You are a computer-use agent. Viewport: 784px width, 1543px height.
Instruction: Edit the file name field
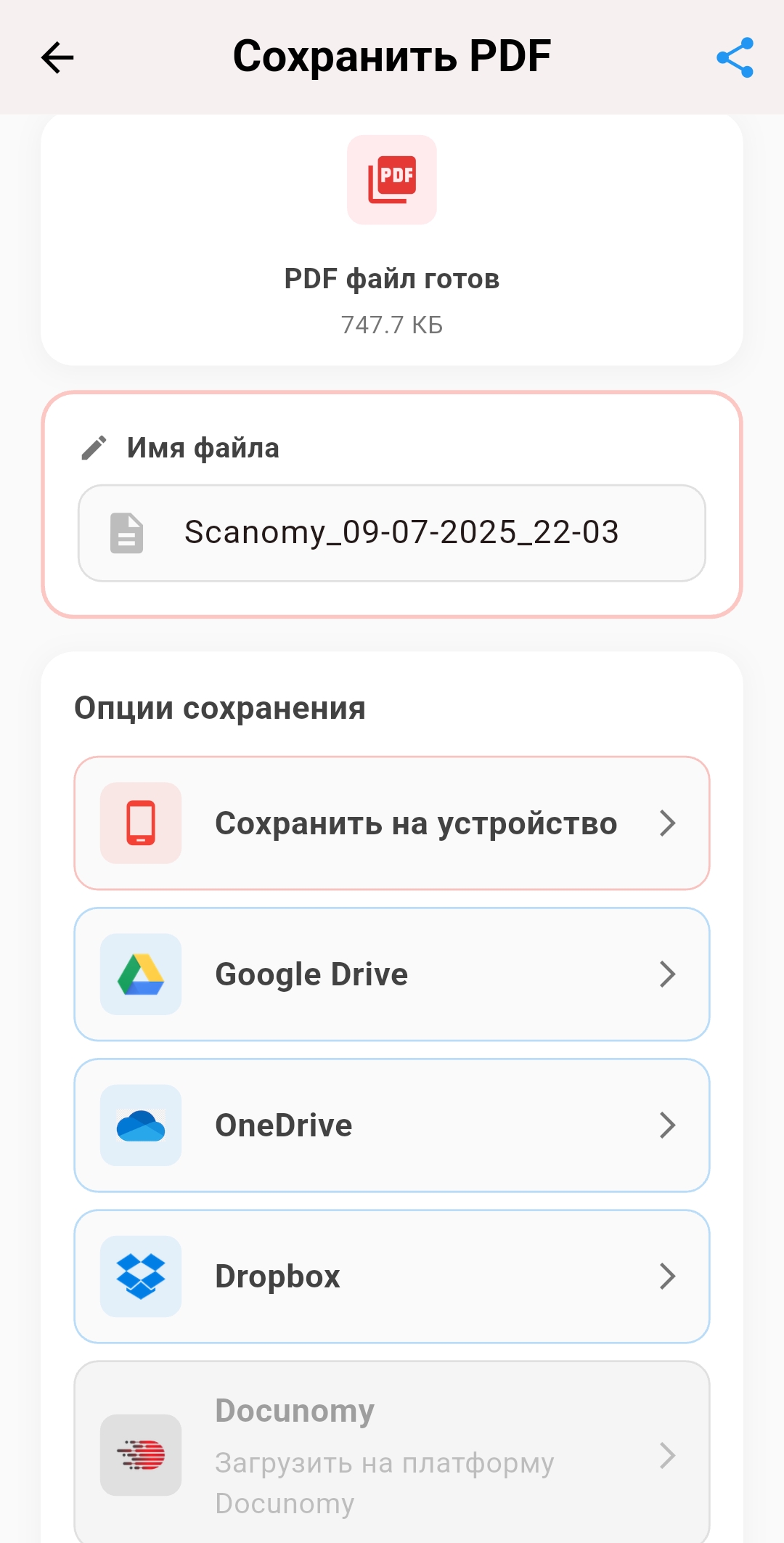click(400, 532)
